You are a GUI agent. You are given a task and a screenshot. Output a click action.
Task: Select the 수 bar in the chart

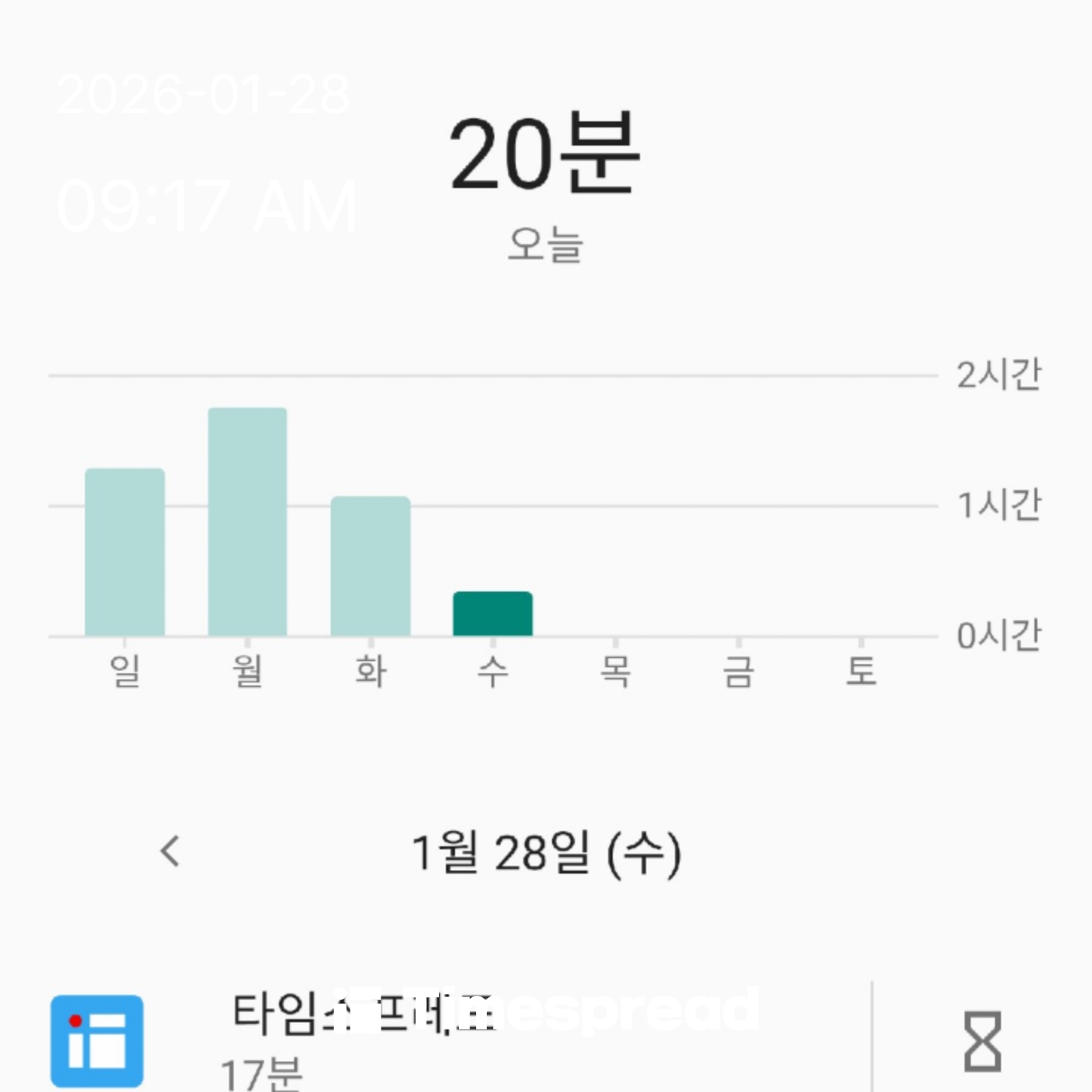click(493, 613)
